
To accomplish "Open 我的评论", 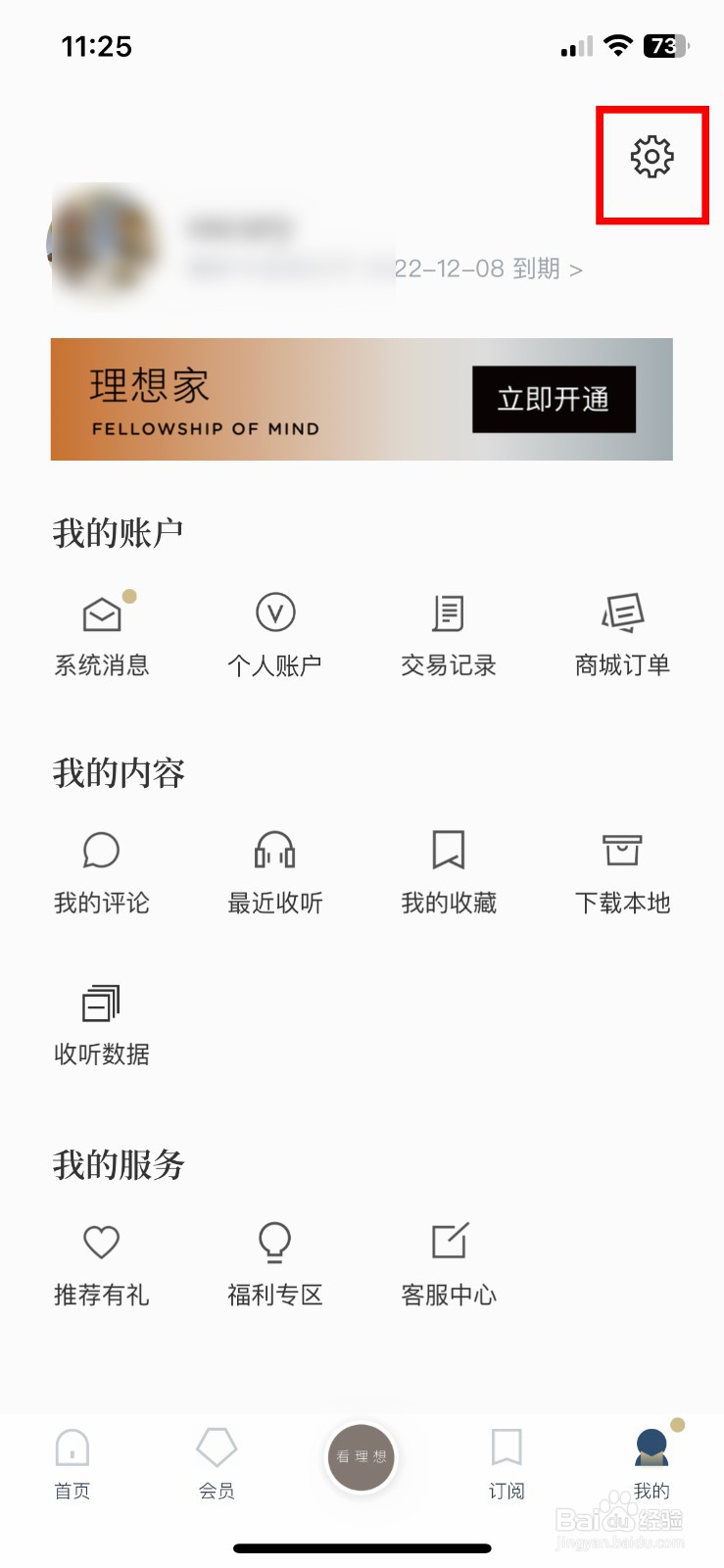I will click(x=102, y=873).
